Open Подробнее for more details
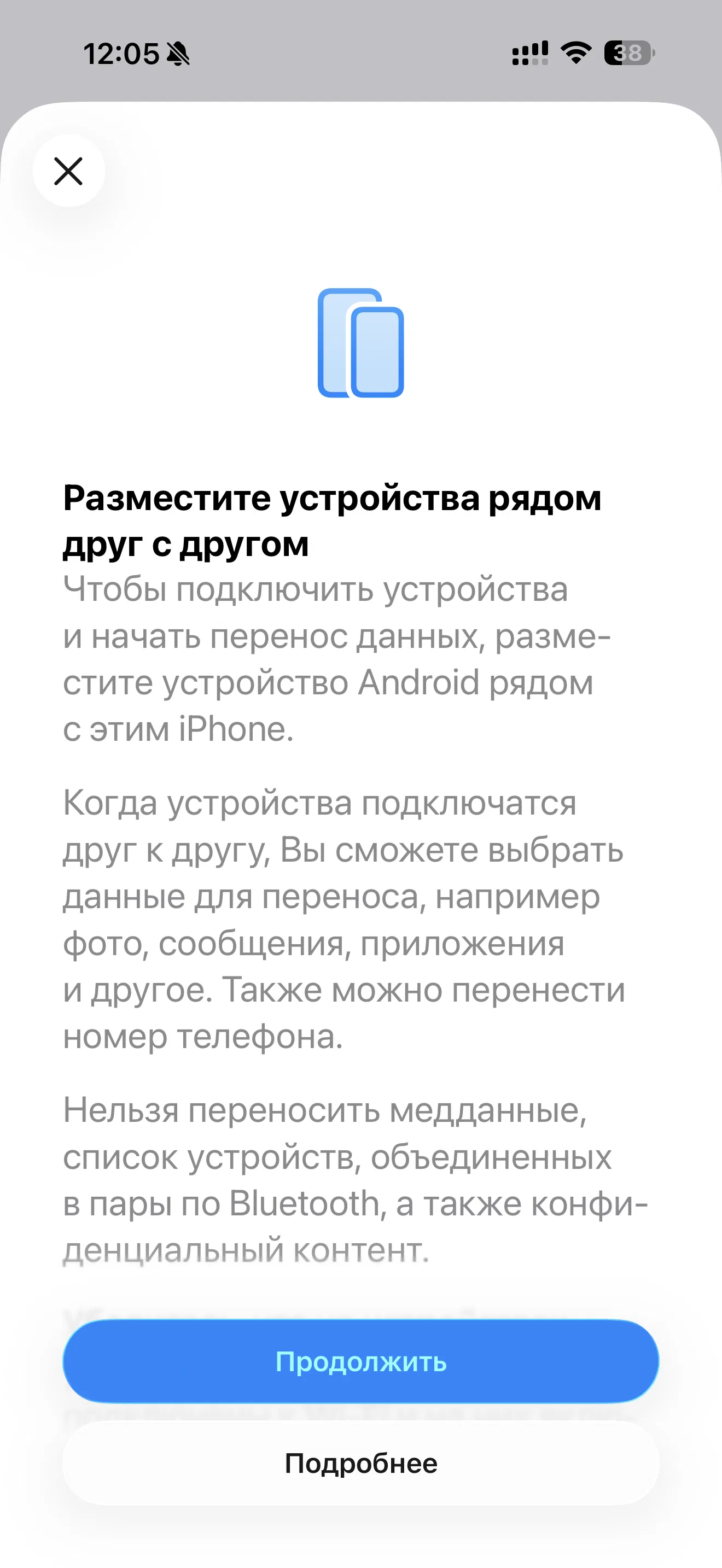Image resolution: width=722 pixels, height=1568 pixels. pos(360,1464)
